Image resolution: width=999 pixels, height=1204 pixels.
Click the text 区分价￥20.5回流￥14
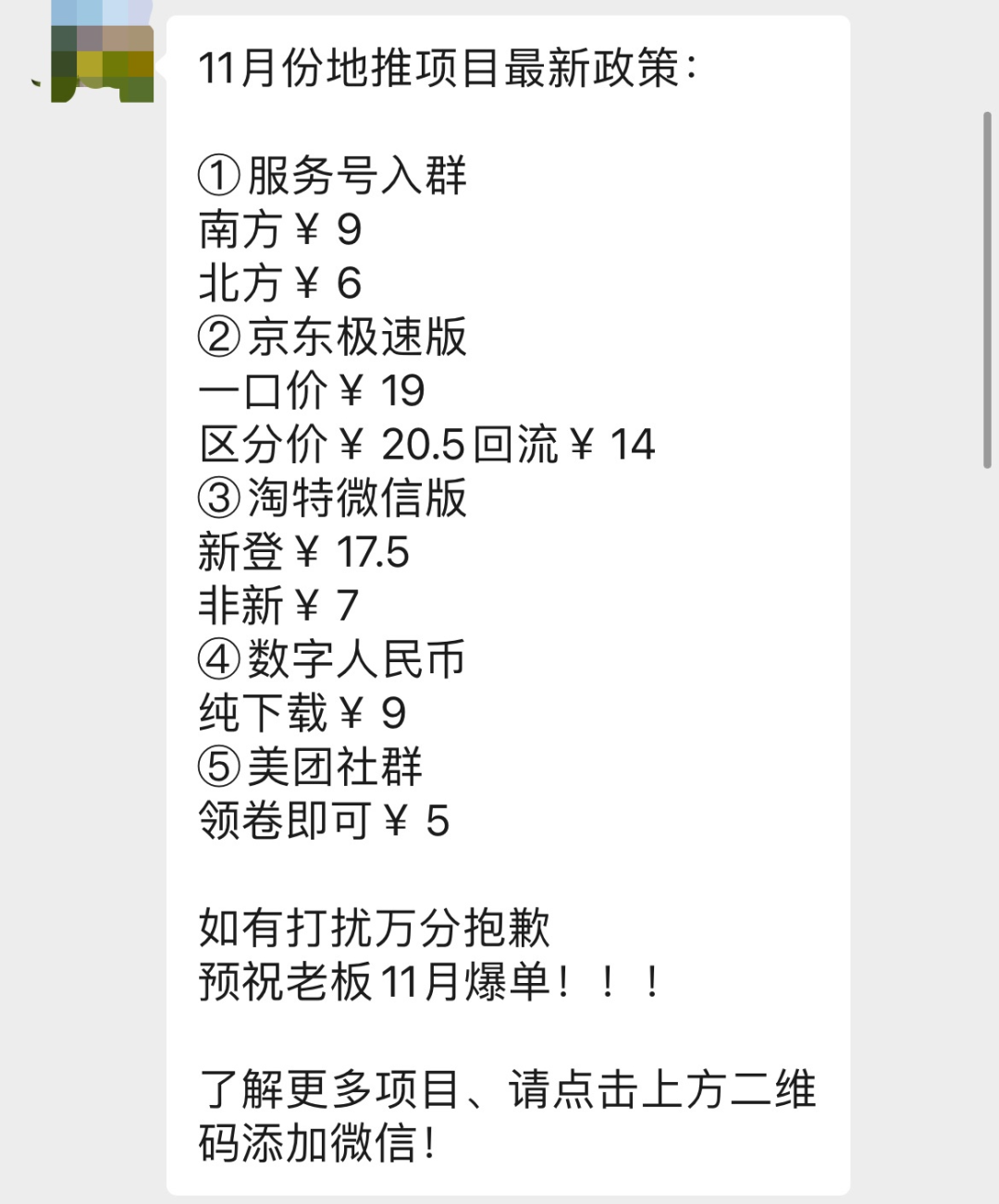[x=425, y=444]
